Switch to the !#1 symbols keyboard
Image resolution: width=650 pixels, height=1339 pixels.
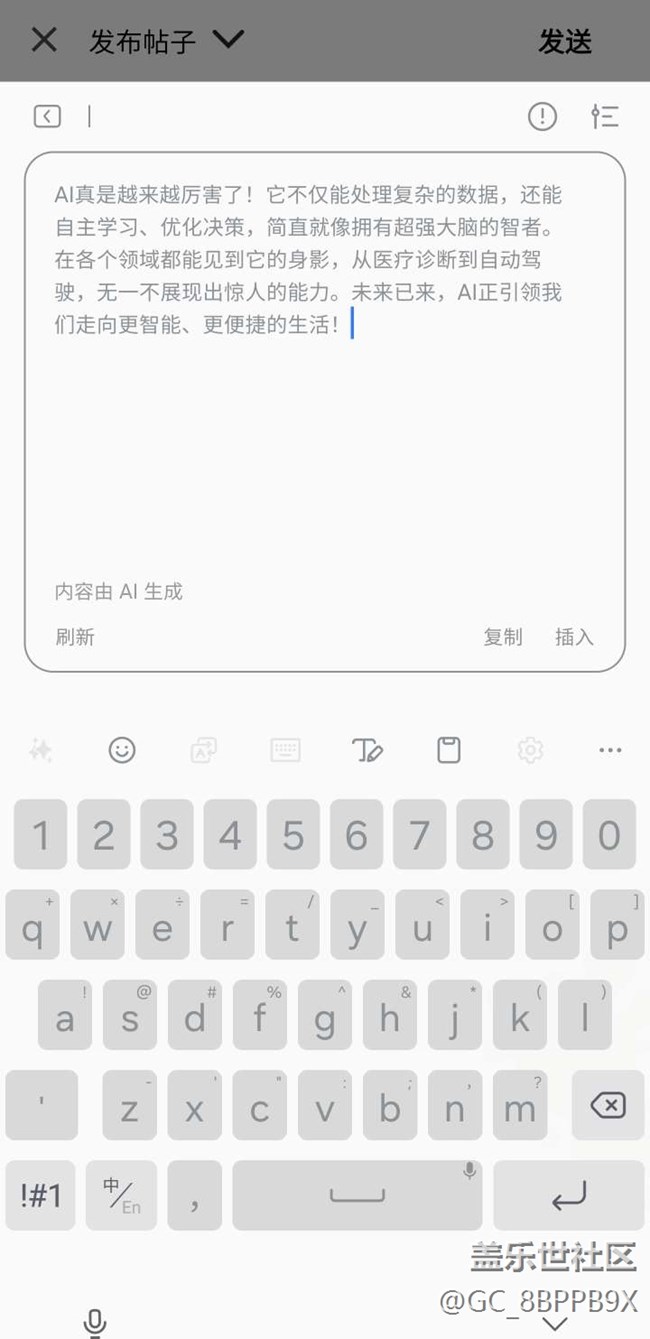point(41,1195)
